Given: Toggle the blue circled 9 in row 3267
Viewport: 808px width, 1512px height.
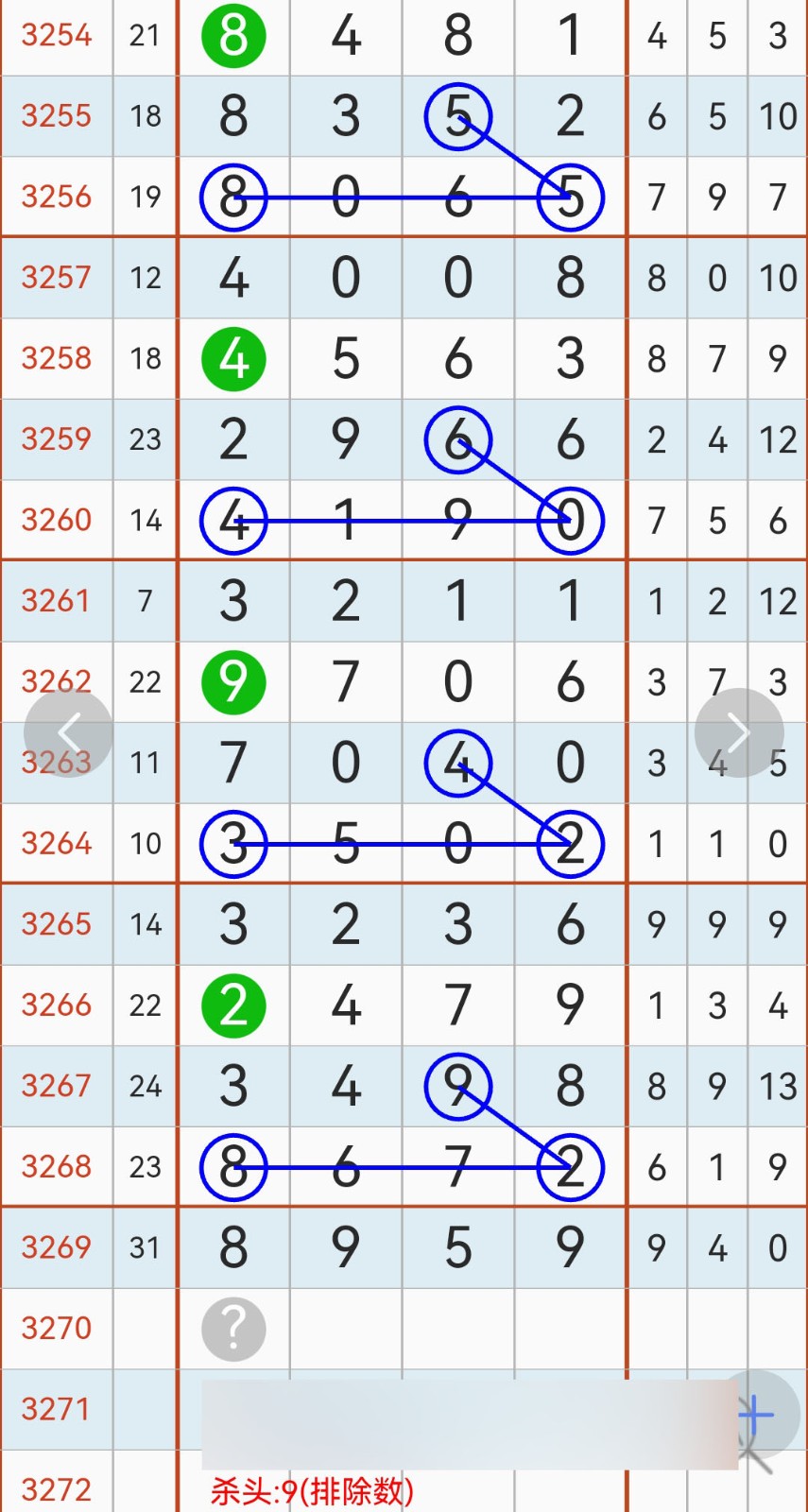Looking at the screenshot, I should pyautogui.click(x=457, y=1086).
